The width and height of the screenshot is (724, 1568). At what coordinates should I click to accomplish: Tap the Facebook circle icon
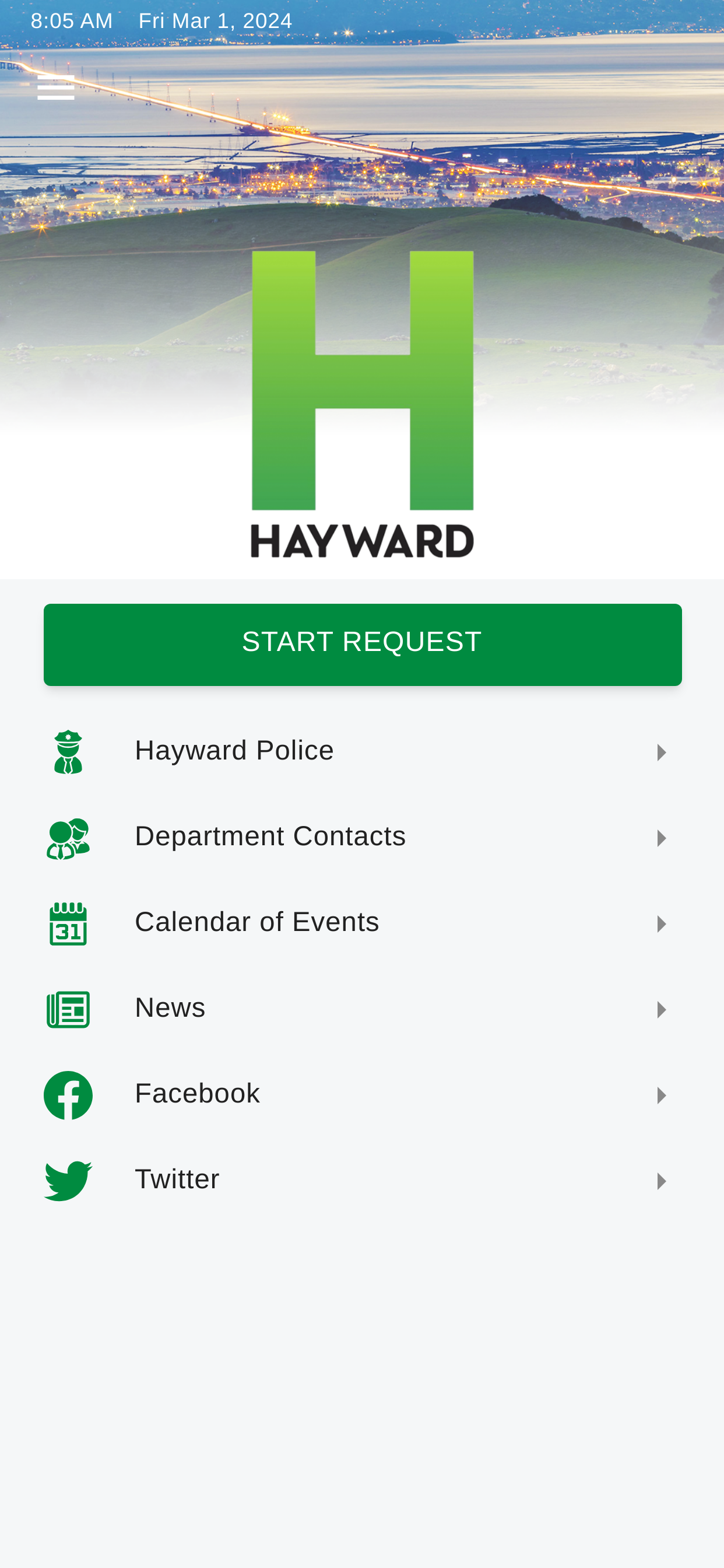[x=68, y=1094]
